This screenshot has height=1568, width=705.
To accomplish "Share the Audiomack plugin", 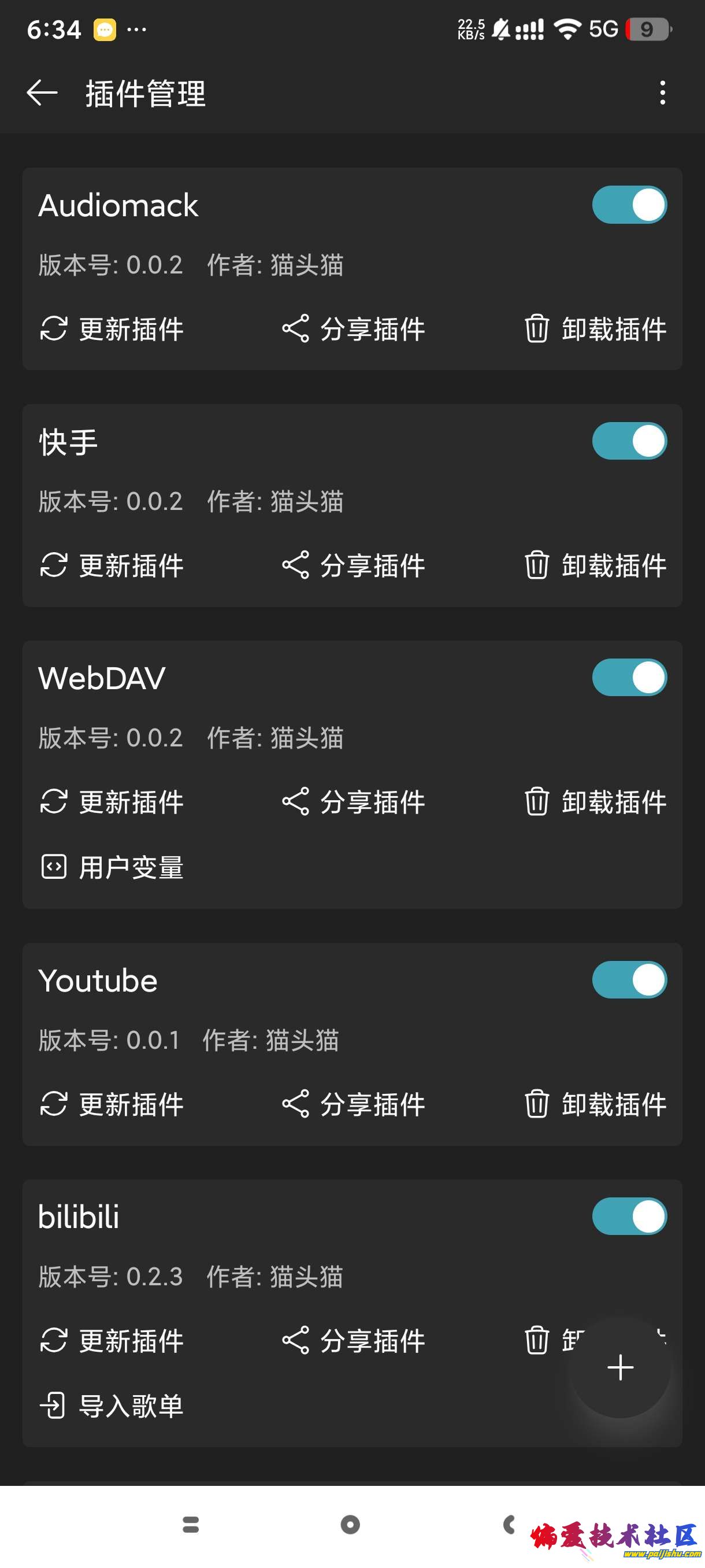I will click(x=354, y=330).
